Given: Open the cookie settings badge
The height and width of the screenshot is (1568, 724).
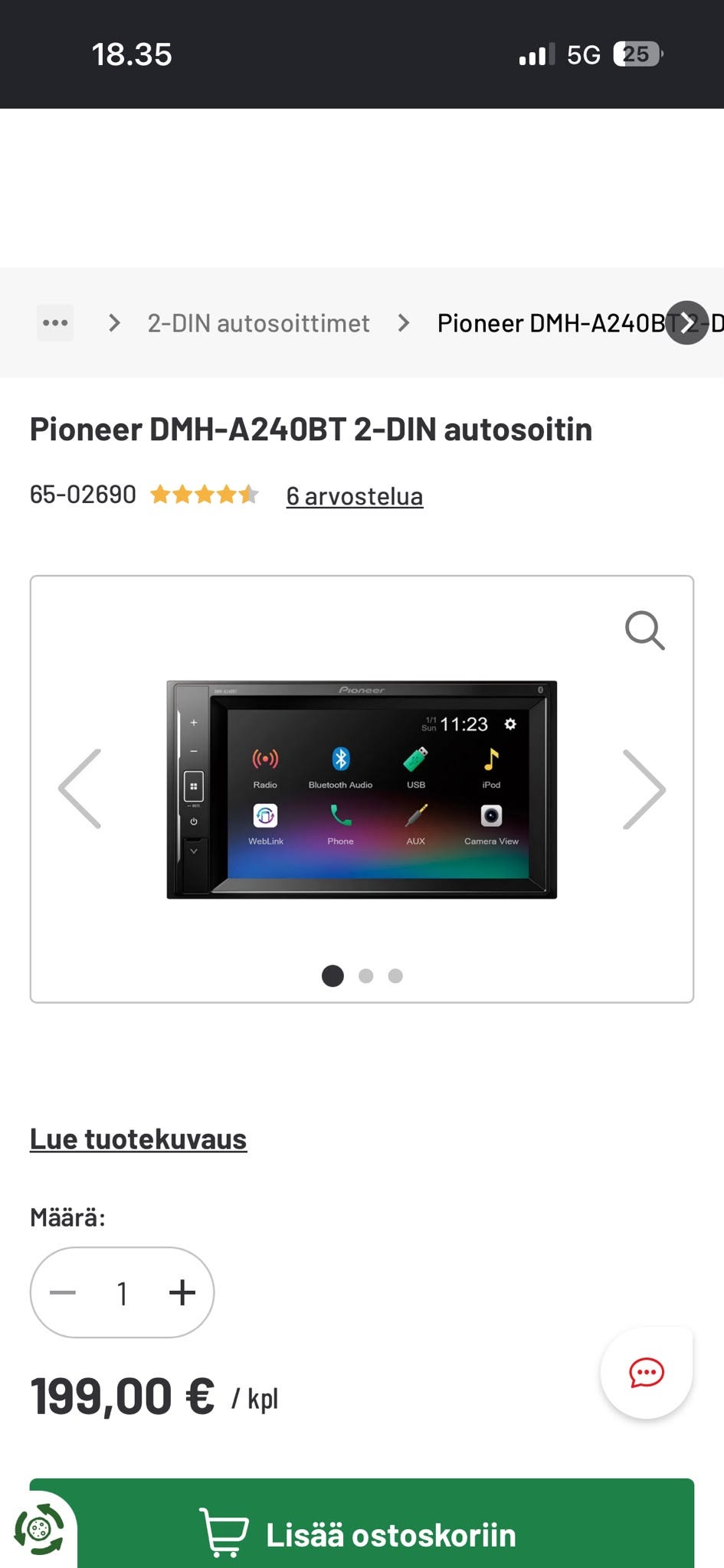Looking at the screenshot, I should click(x=39, y=1530).
